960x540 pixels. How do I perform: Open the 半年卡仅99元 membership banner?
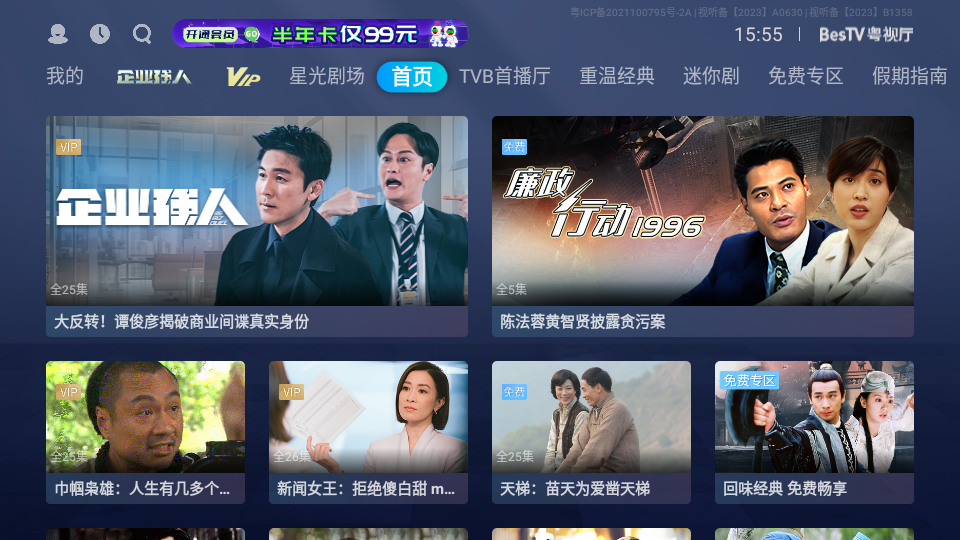click(x=320, y=34)
